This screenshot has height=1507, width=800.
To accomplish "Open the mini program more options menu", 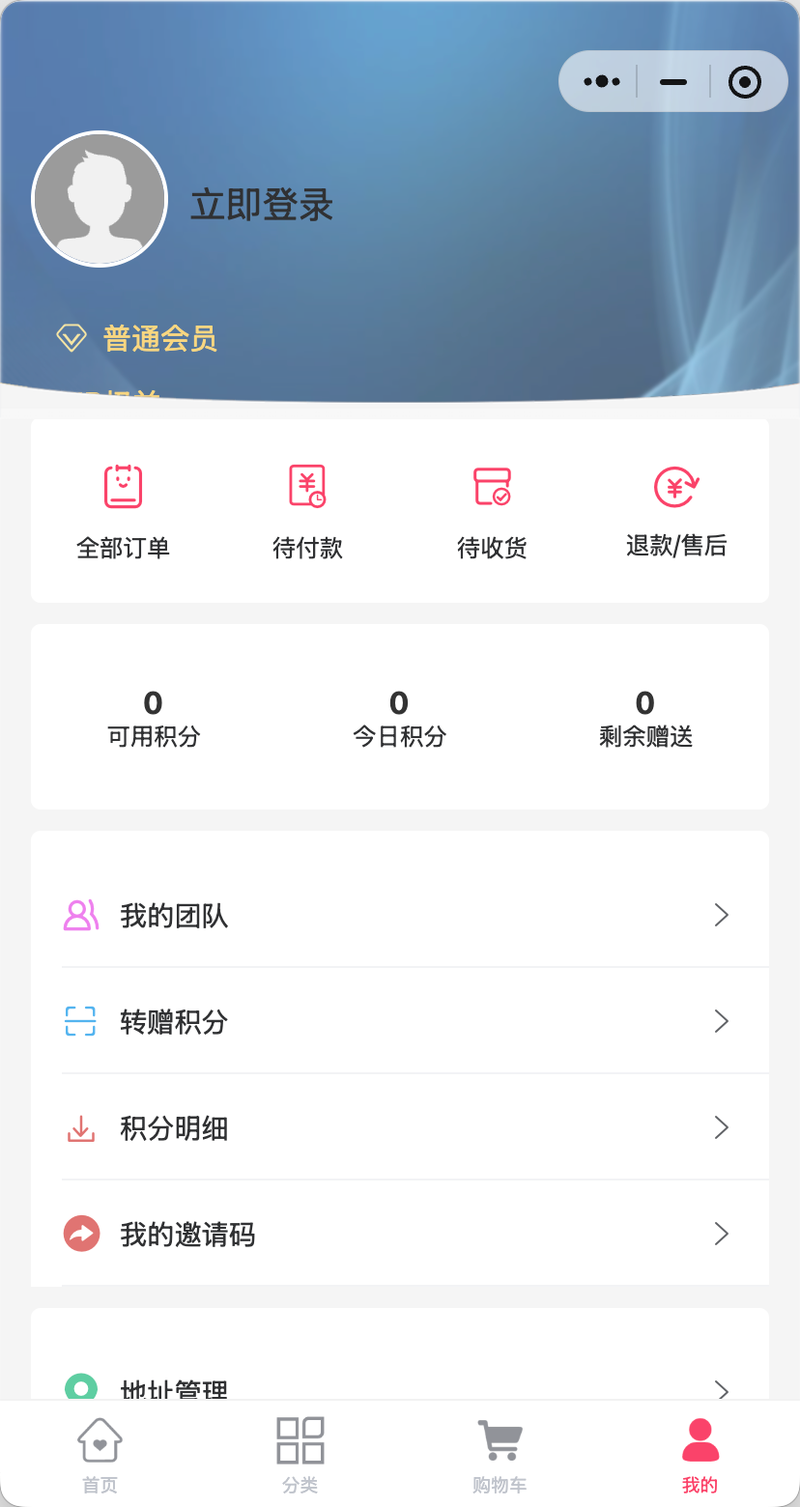I will [x=602, y=81].
